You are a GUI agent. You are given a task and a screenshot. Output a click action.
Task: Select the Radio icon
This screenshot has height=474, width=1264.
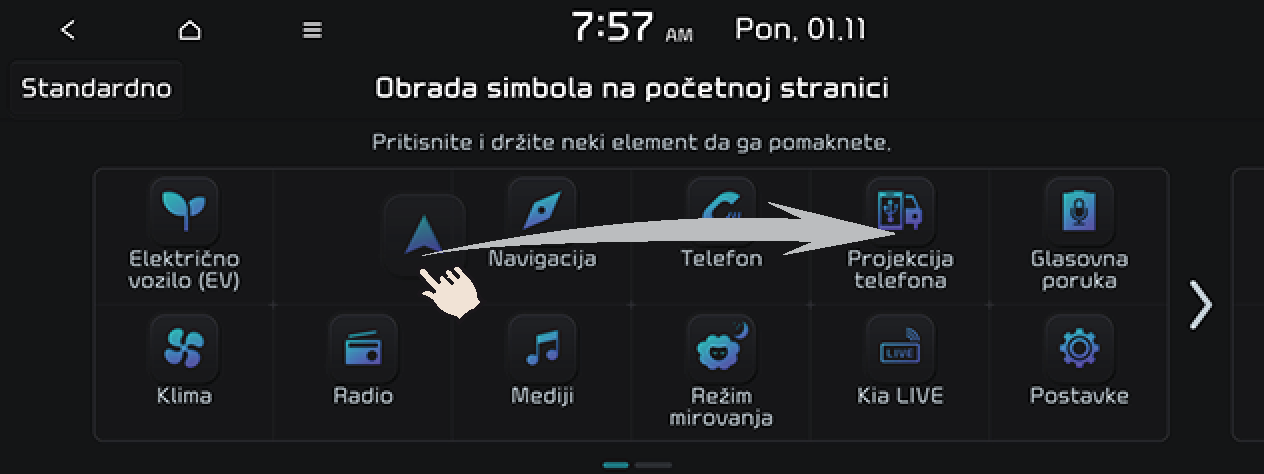tap(363, 349)
